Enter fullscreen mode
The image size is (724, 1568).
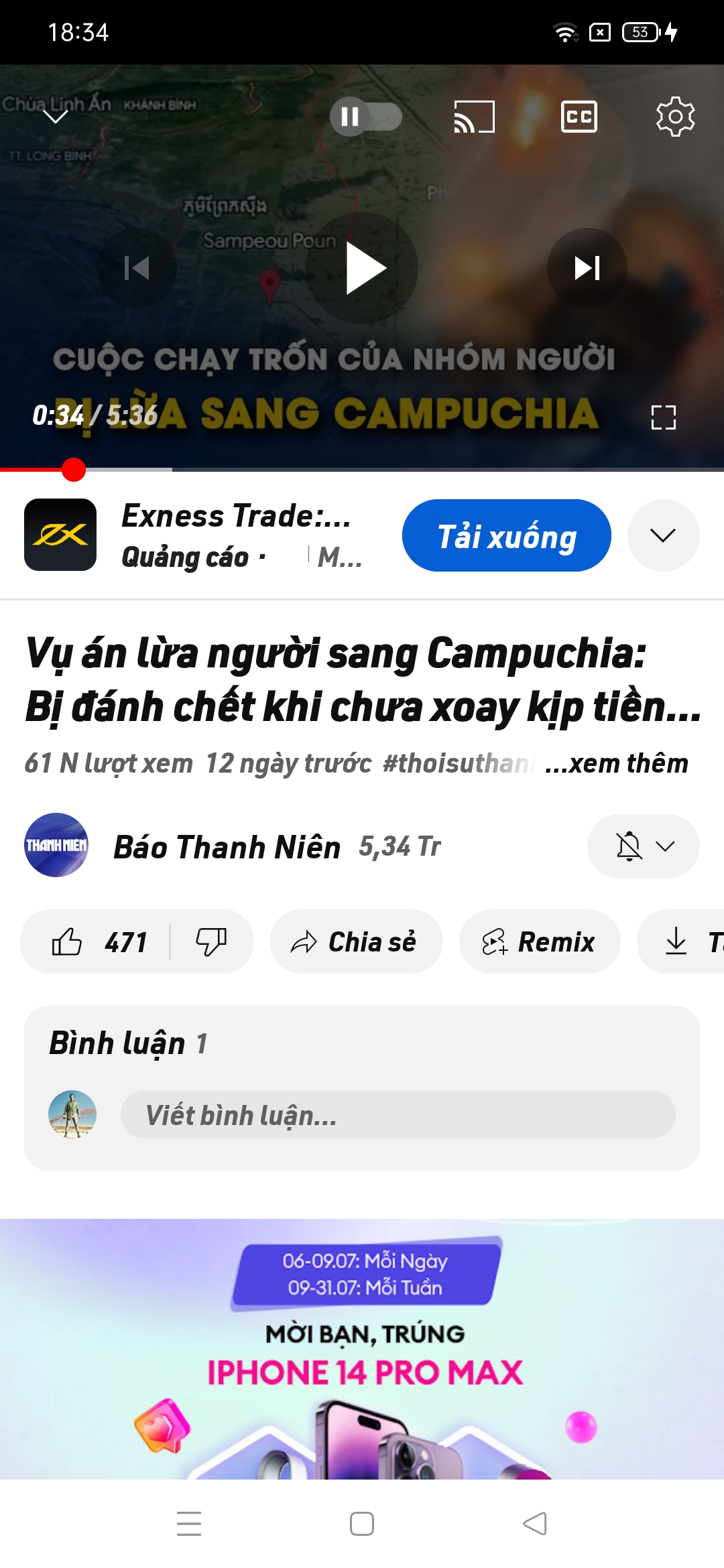(663, 417)
